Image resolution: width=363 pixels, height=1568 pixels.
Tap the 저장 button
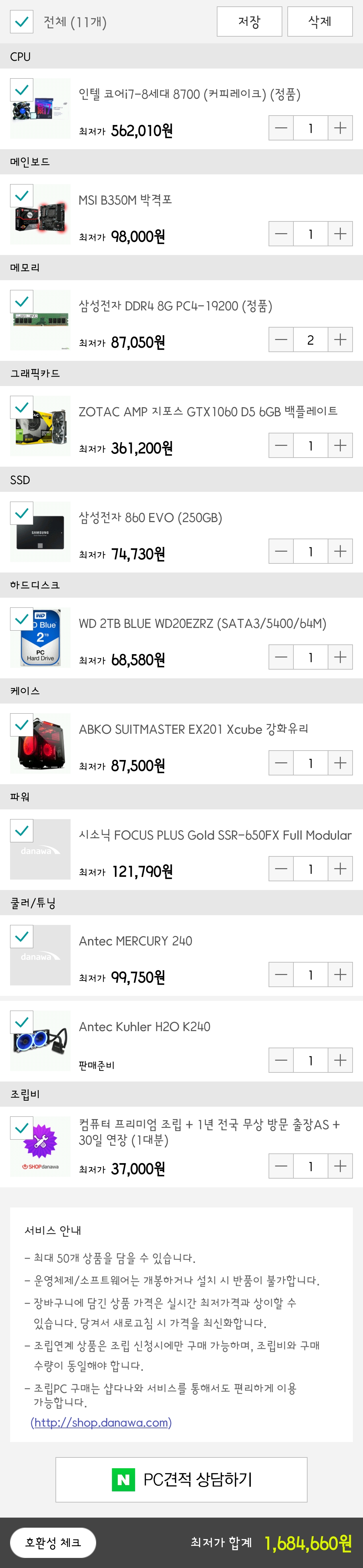coord(249,22)
